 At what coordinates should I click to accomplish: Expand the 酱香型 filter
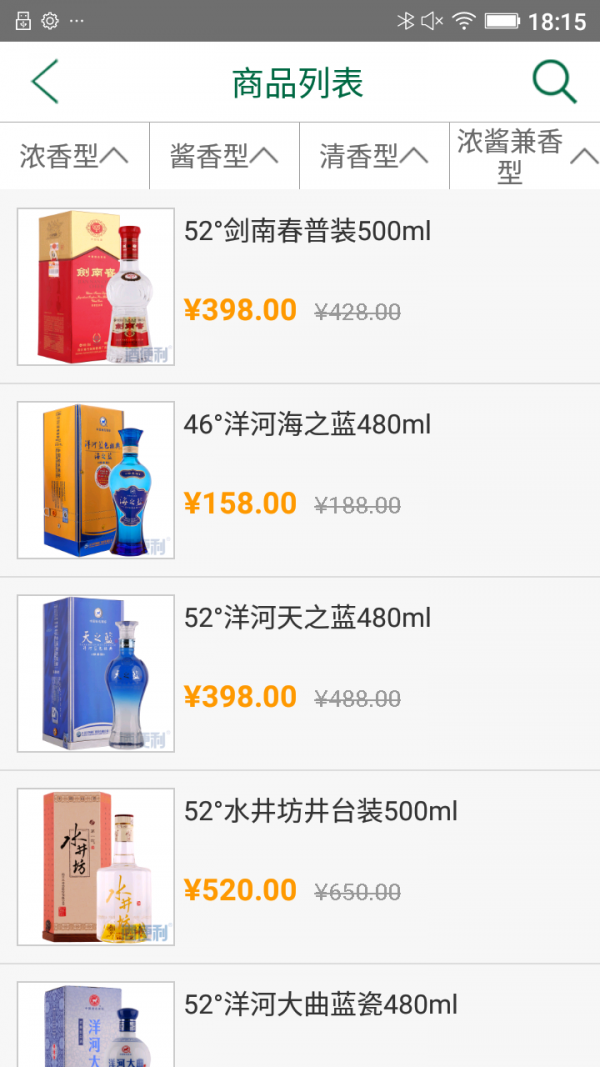pos(224,156)
